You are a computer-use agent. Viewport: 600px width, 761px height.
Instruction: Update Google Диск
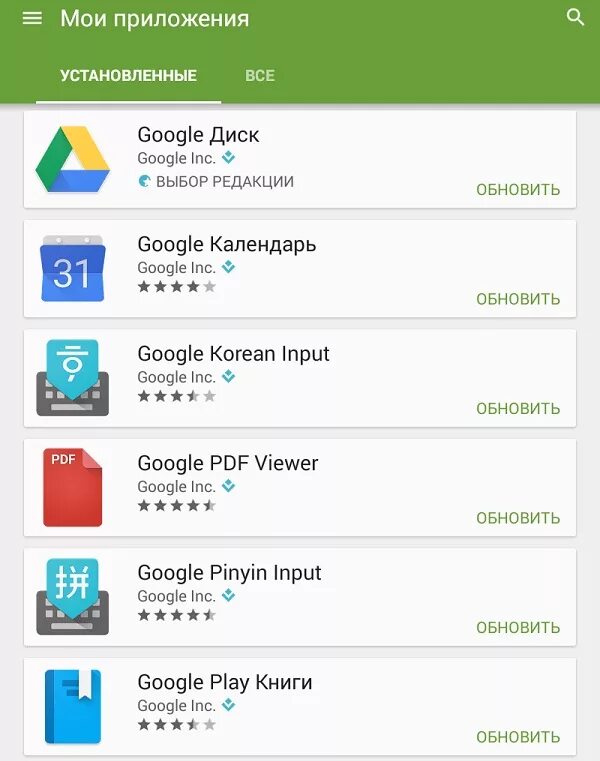517,190
